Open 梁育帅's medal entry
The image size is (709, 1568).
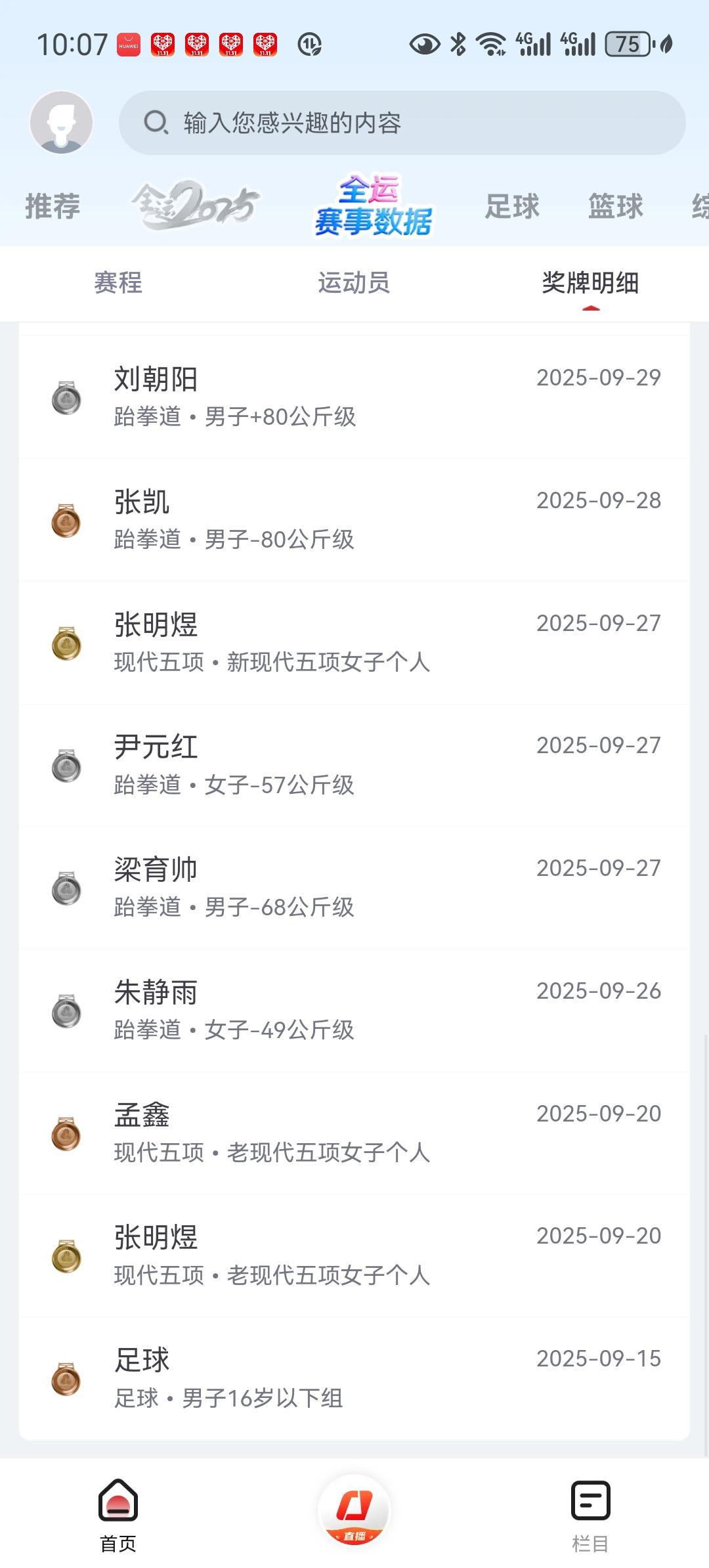[x=354, y=888]
